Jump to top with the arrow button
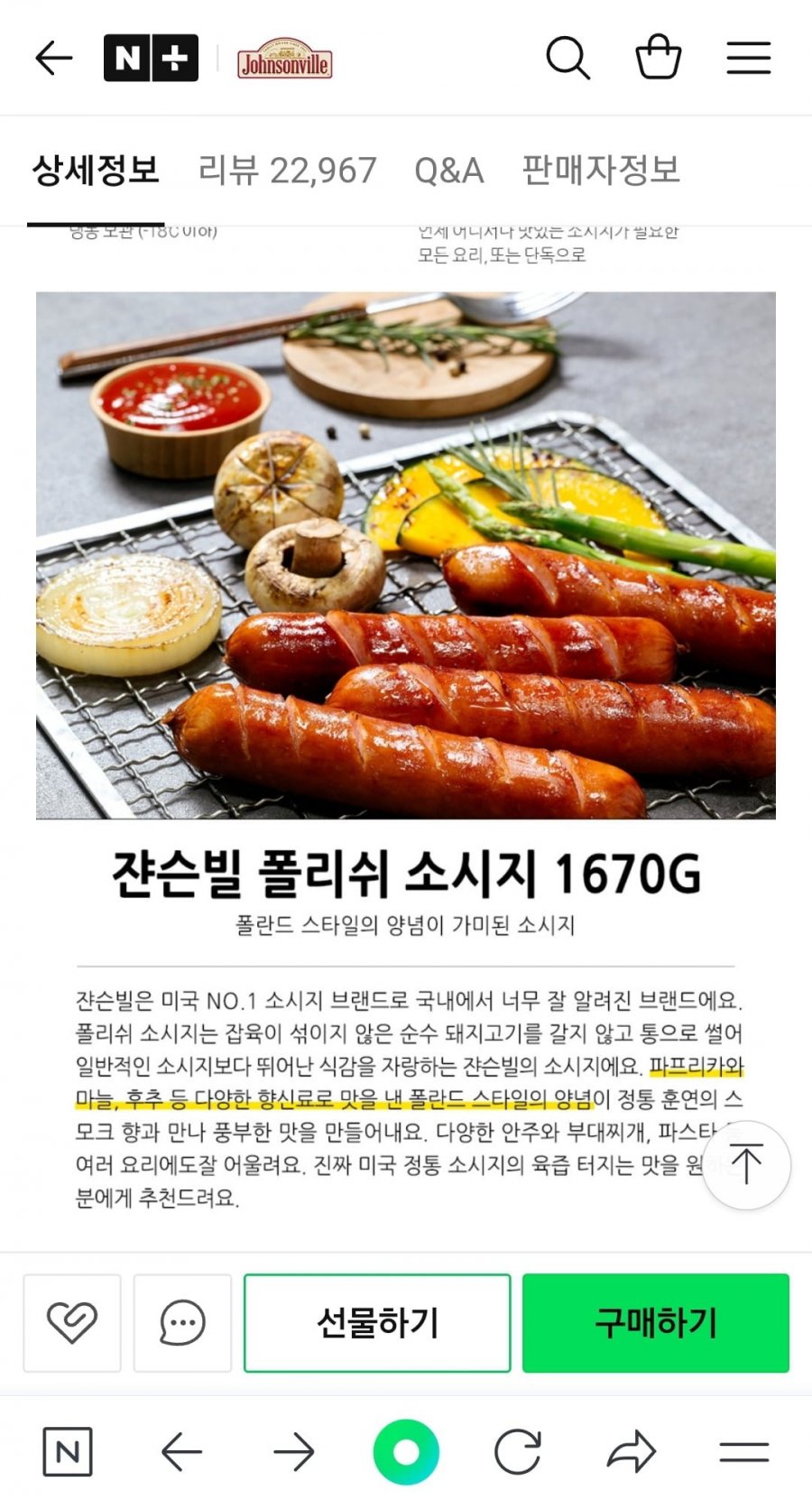Image resolution: width=812 pixels, height=1509 pixels. pos(746,1164)
